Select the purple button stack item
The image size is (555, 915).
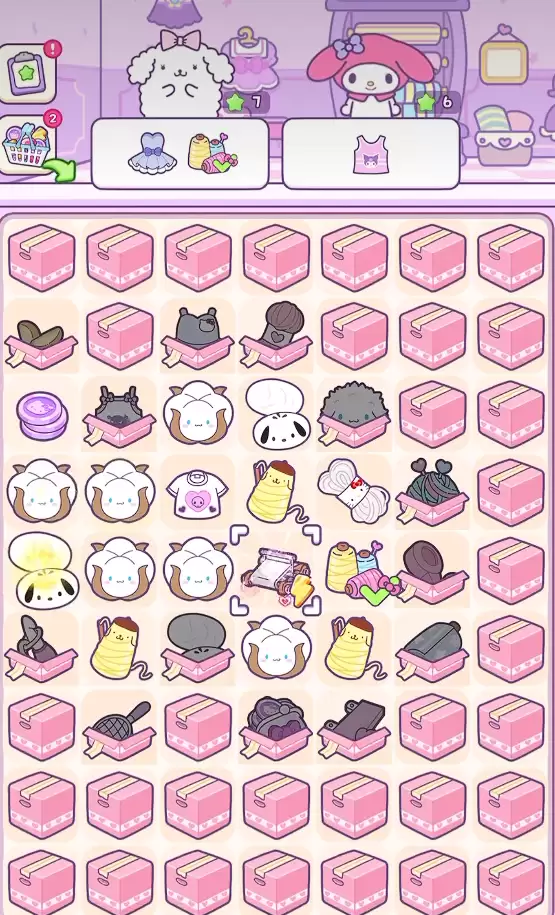[41, 415]
